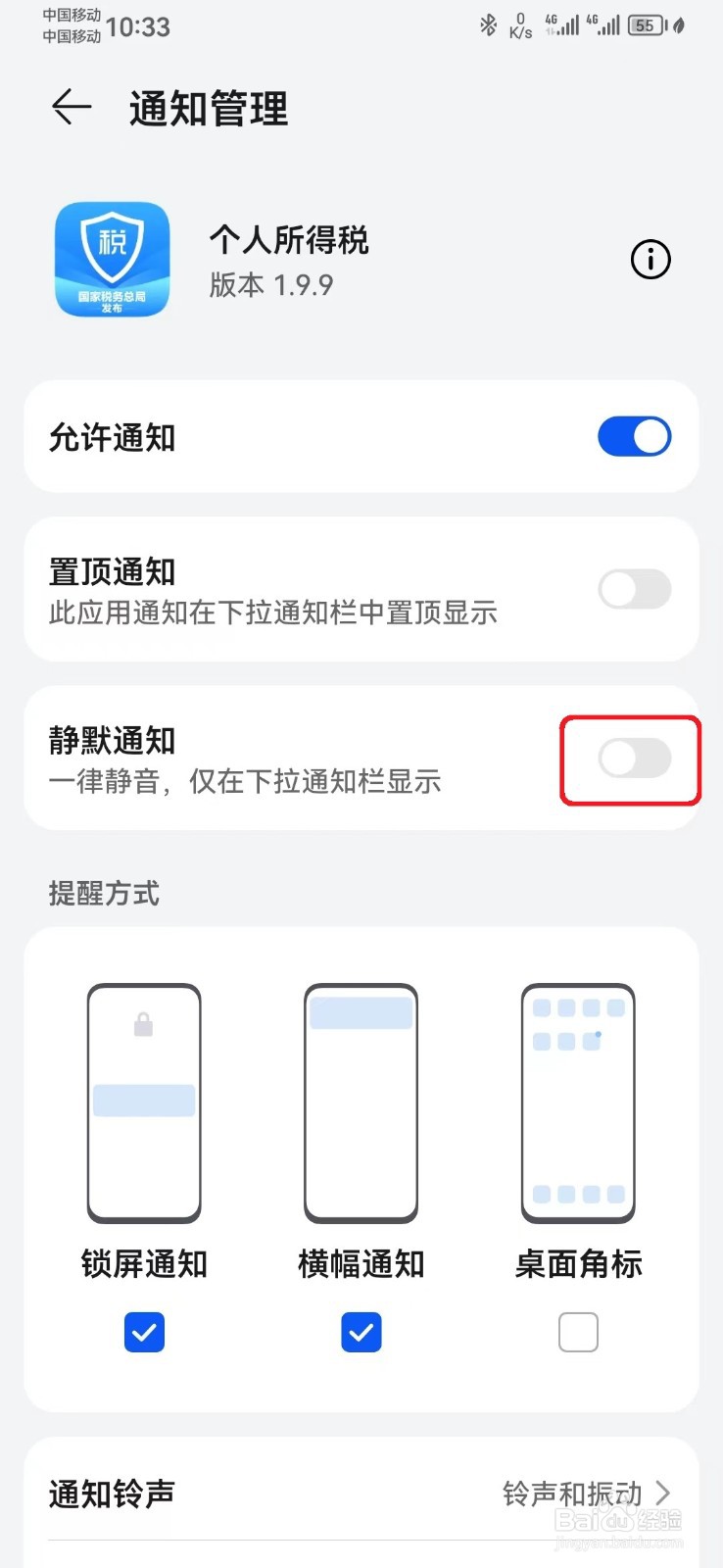
Task: Uncheck the 横幅通知 checkbox
Action: coord(361,1332)
